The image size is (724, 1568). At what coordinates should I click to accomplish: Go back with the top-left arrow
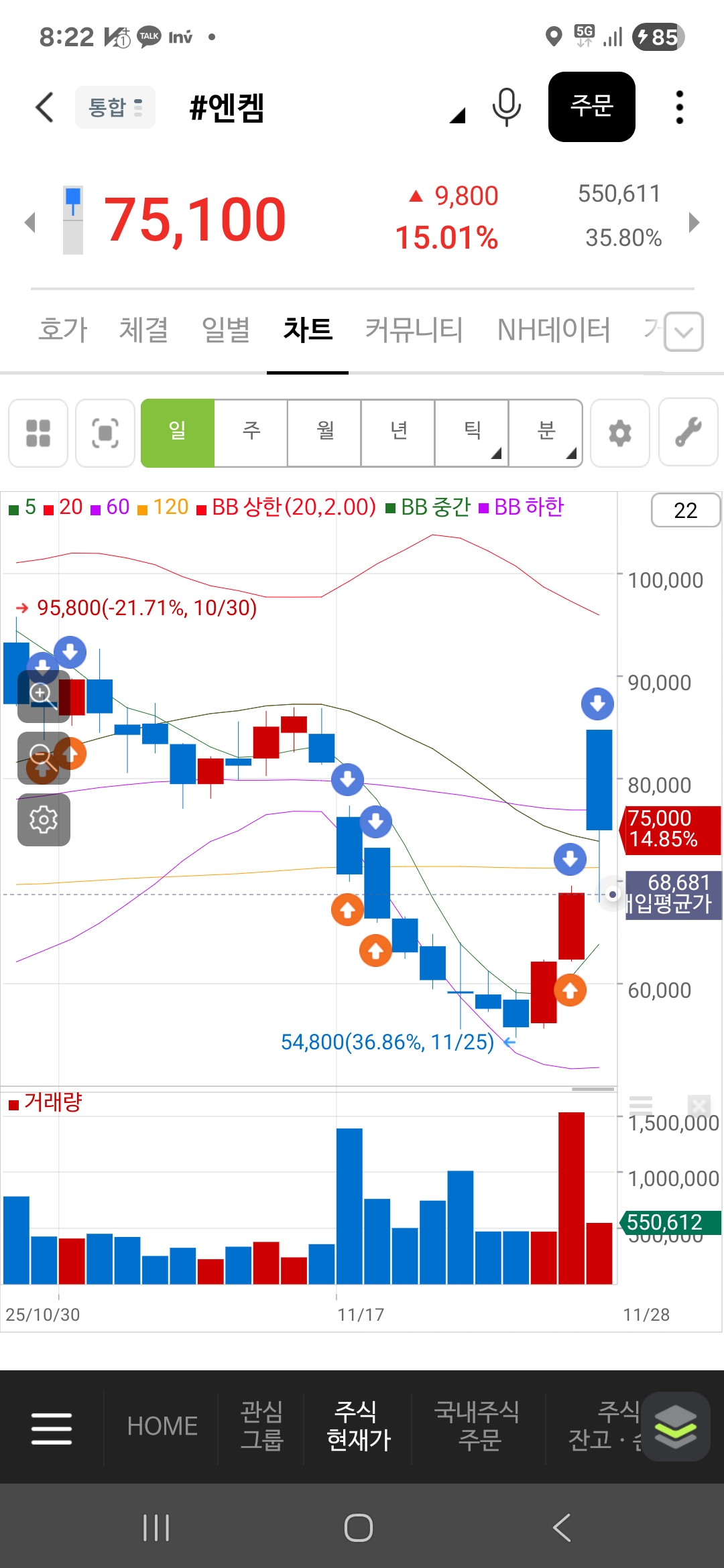pos(44,107)
